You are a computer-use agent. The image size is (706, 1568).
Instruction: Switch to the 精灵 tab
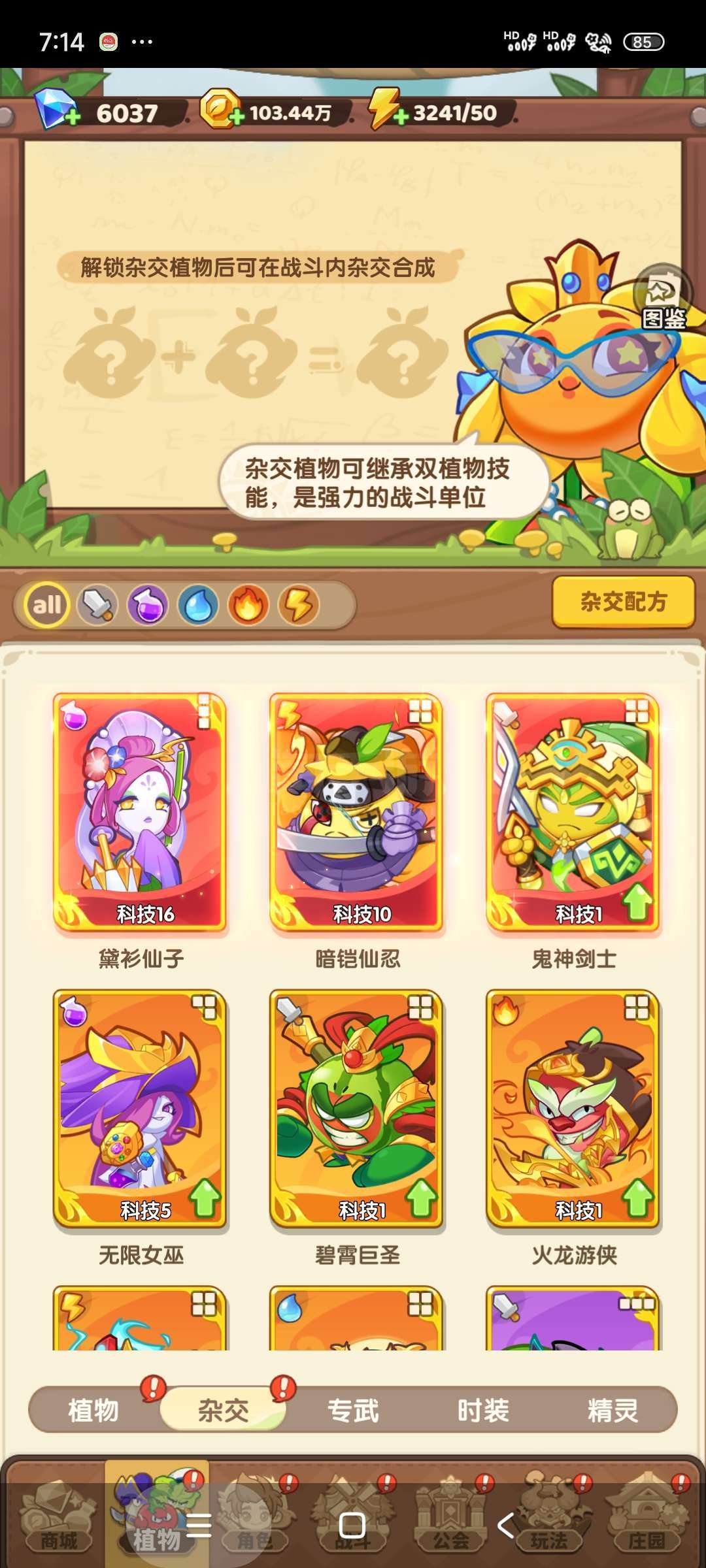(613, 1410)
